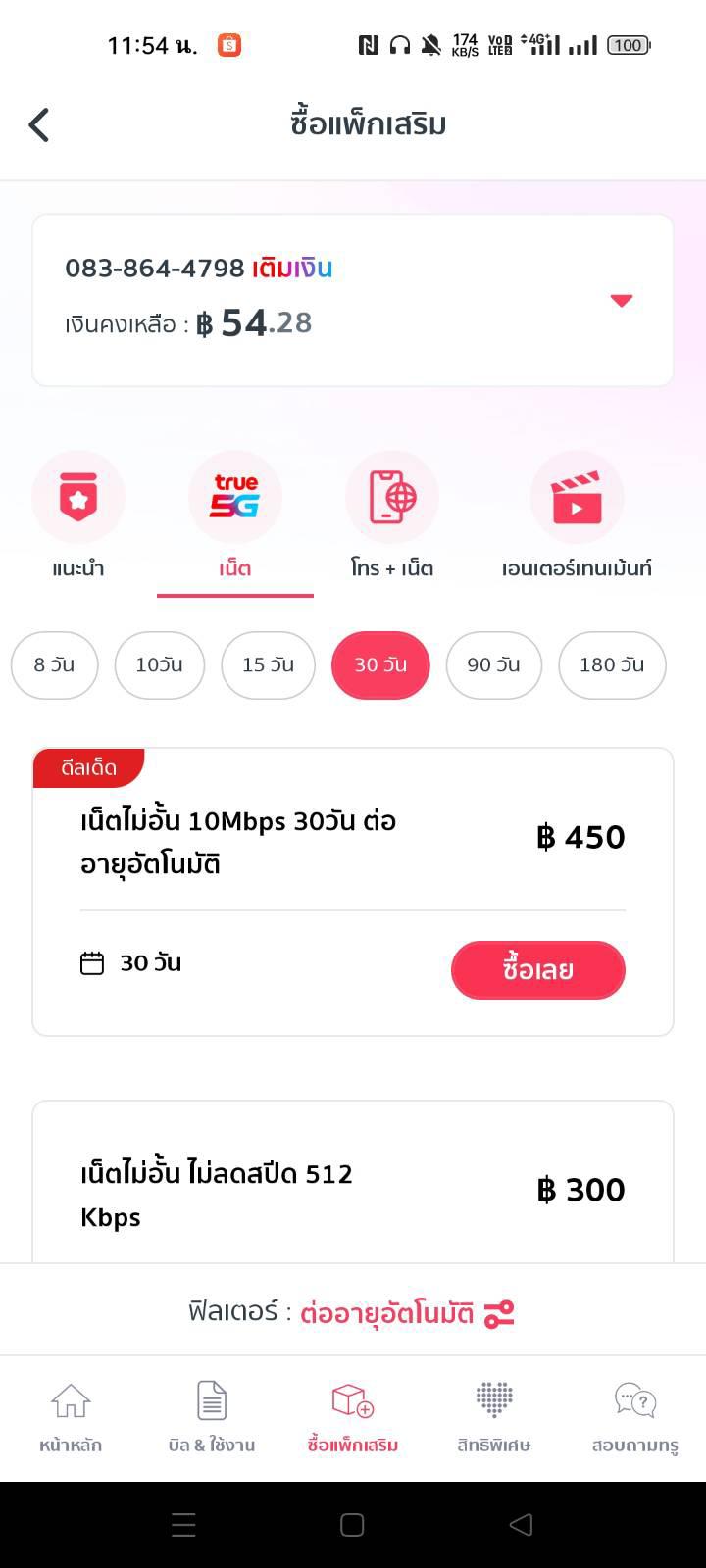Image resolution: width=706 pixels, height=1568 pixels.
Task: Buy the 450 baht package with ซื้อเลย
Action: [x=537, y=970]
